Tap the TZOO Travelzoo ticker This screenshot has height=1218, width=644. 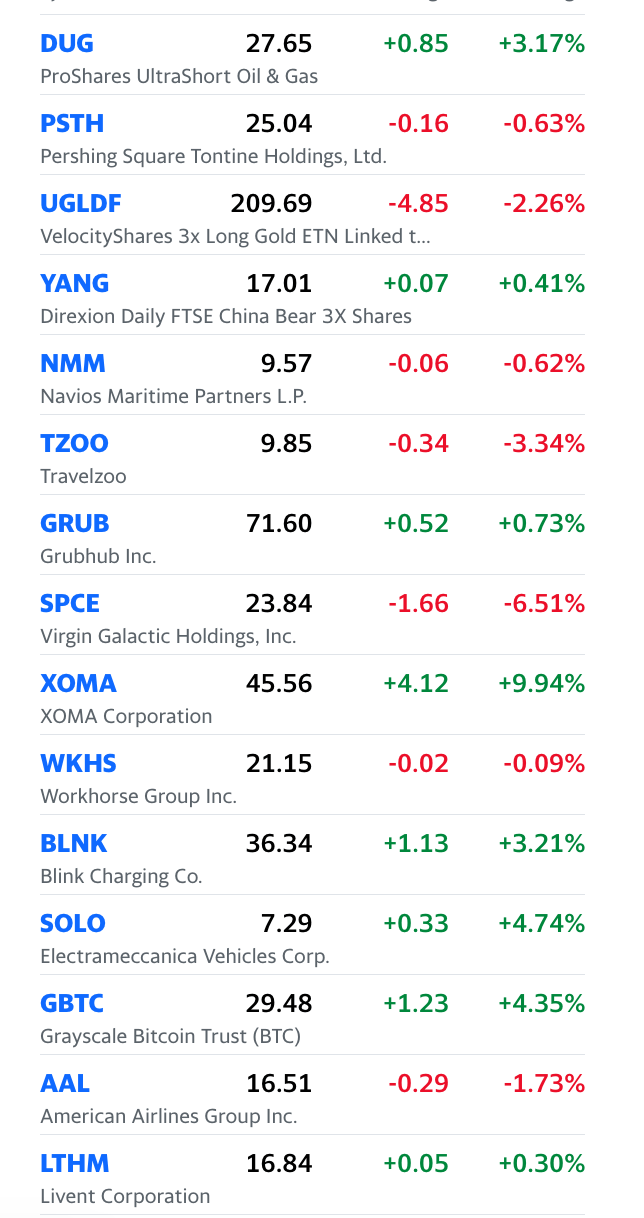coord(75,444)
